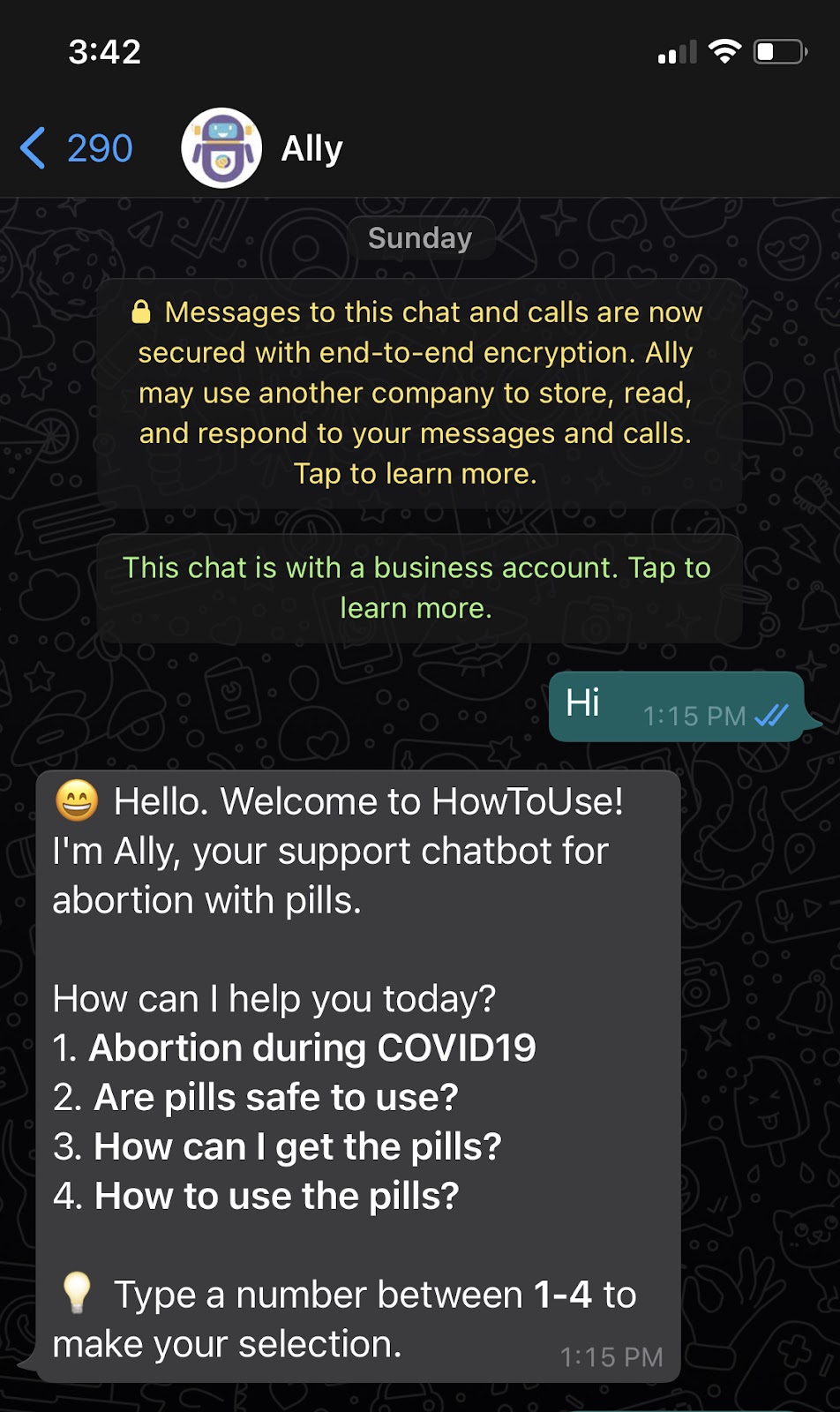Tap the end-to-end encryption notice
Image resolution: width=840 pixels, height=1412 pixels.
(x=418, y=394)
